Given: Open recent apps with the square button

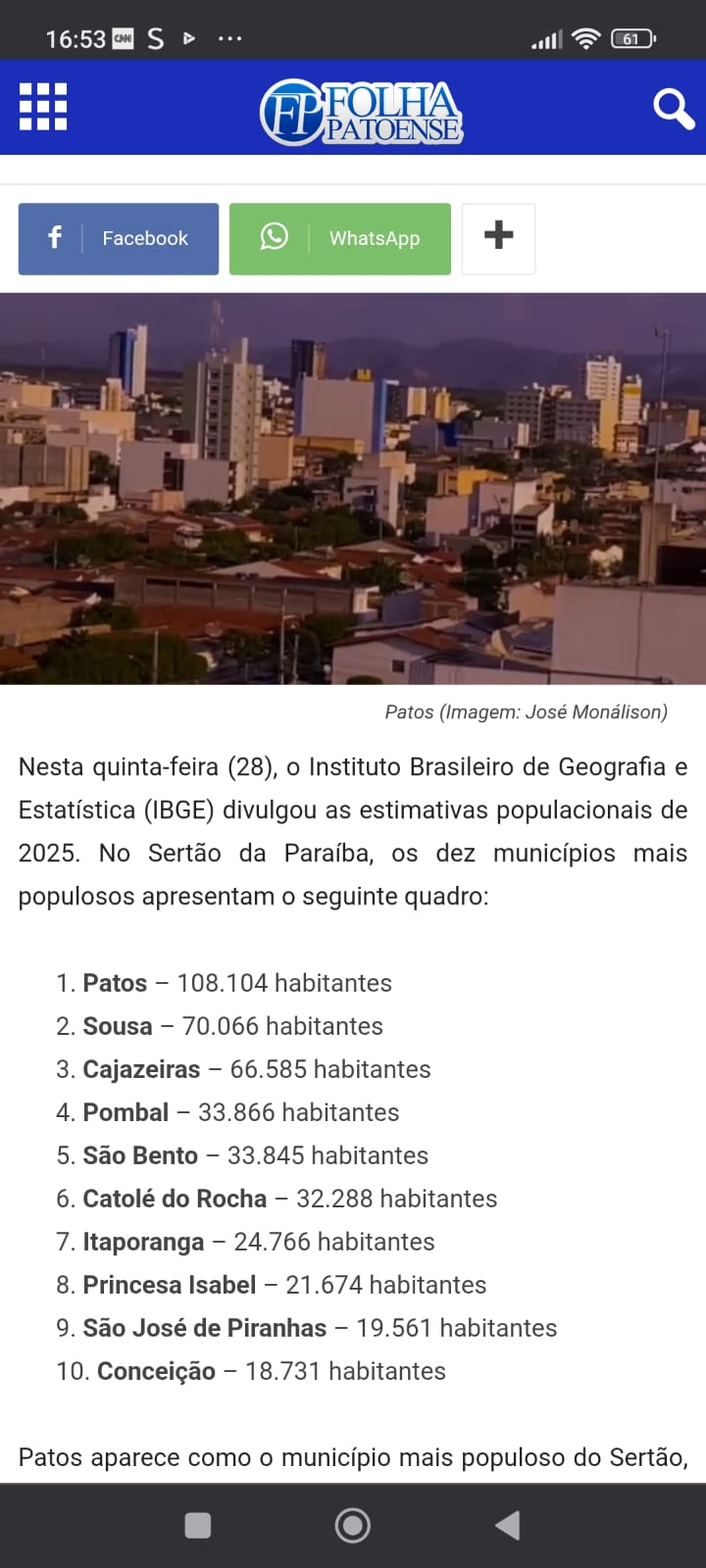Looking at the screenshot, I should pos(198,1525).
